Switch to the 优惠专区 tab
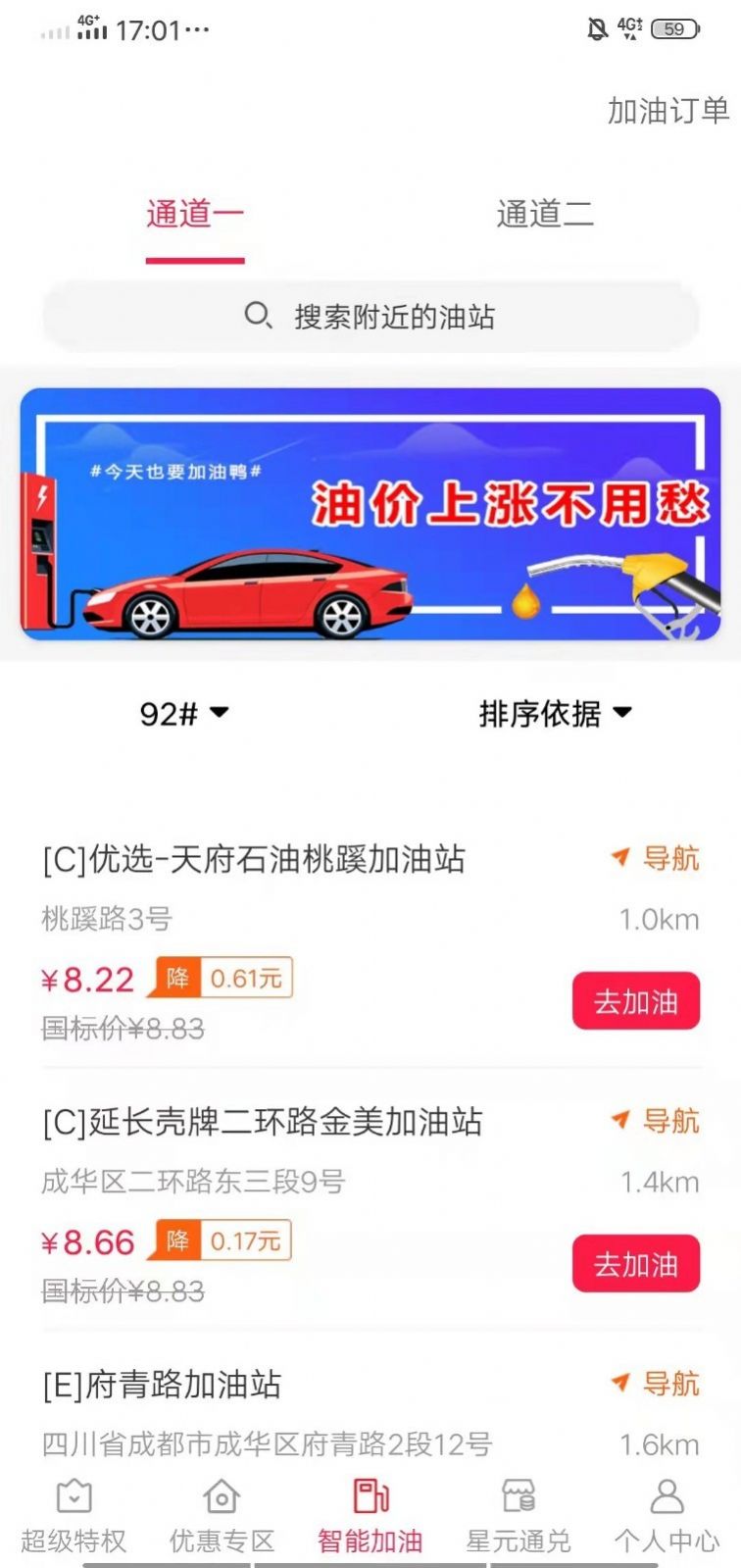The width and height of the screenshot is (741, 1568). coord(222,1516)
